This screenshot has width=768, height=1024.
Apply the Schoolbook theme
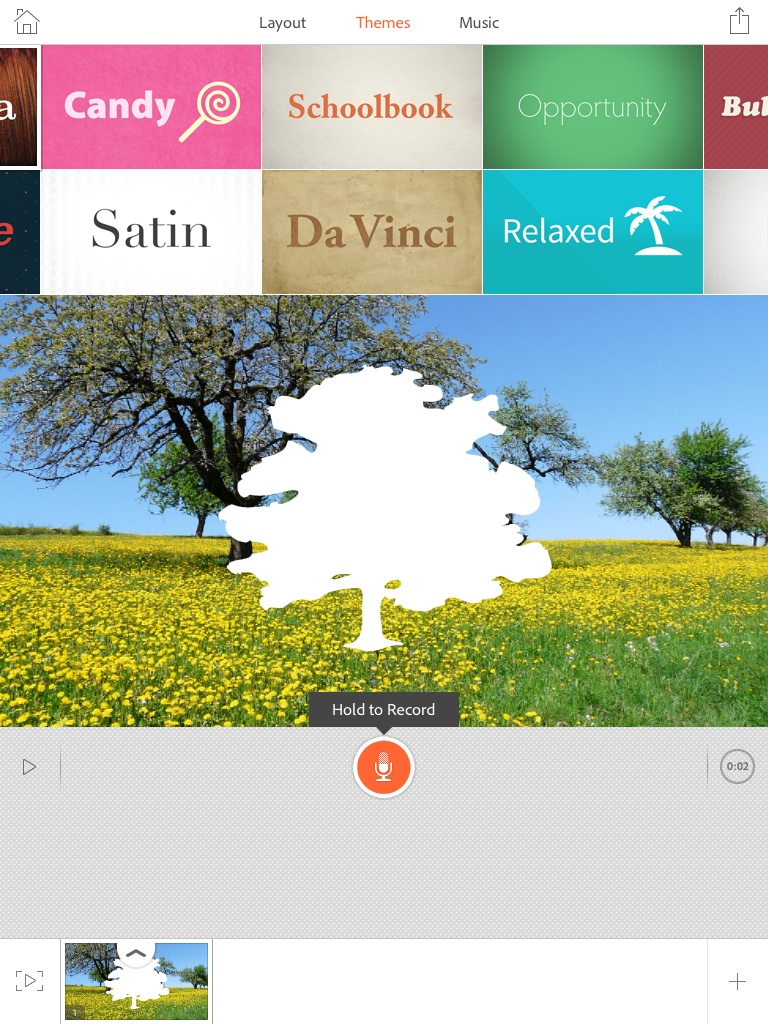(x=372, y=107)
